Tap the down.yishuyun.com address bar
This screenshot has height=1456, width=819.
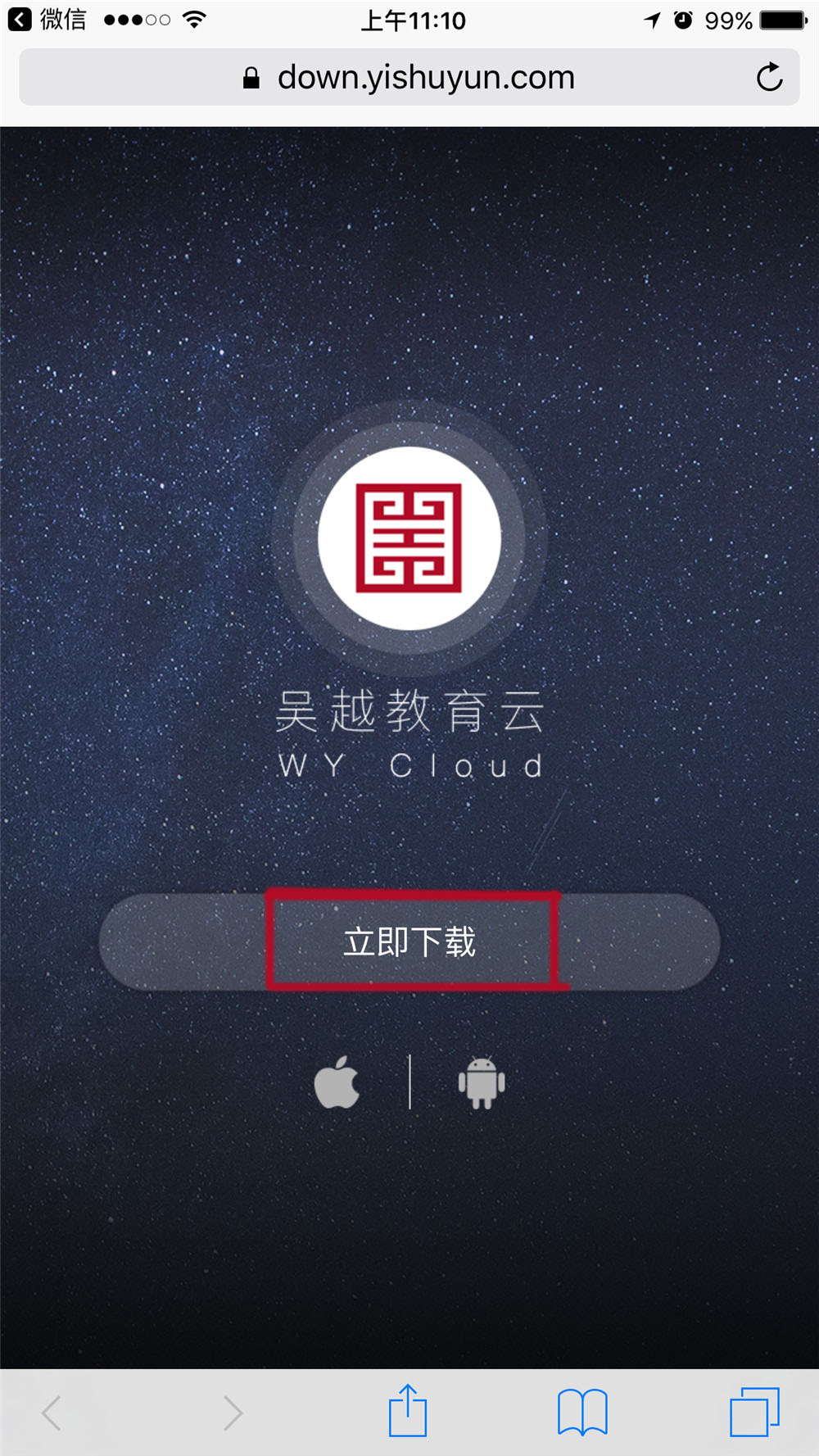[409, 78]
